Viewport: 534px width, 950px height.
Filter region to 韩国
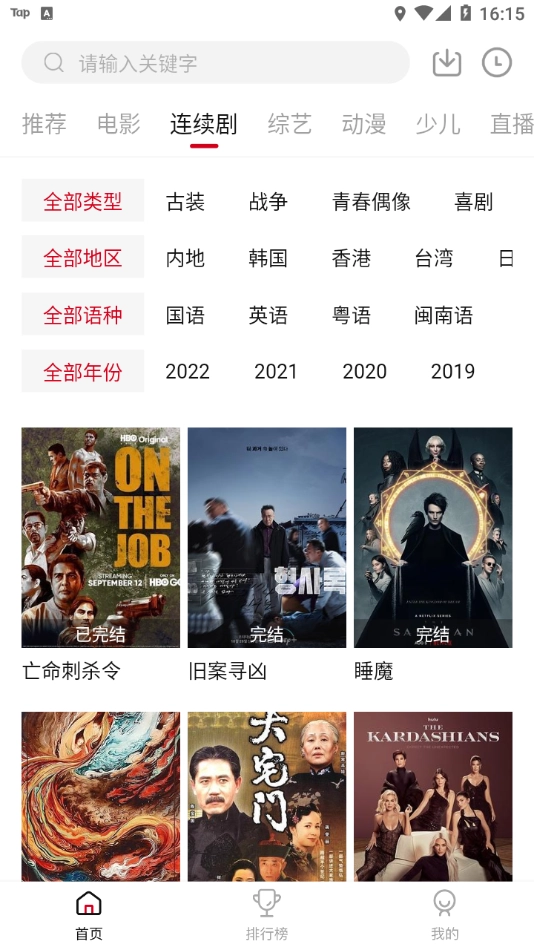pyautogui.click(x=268, y=259)
